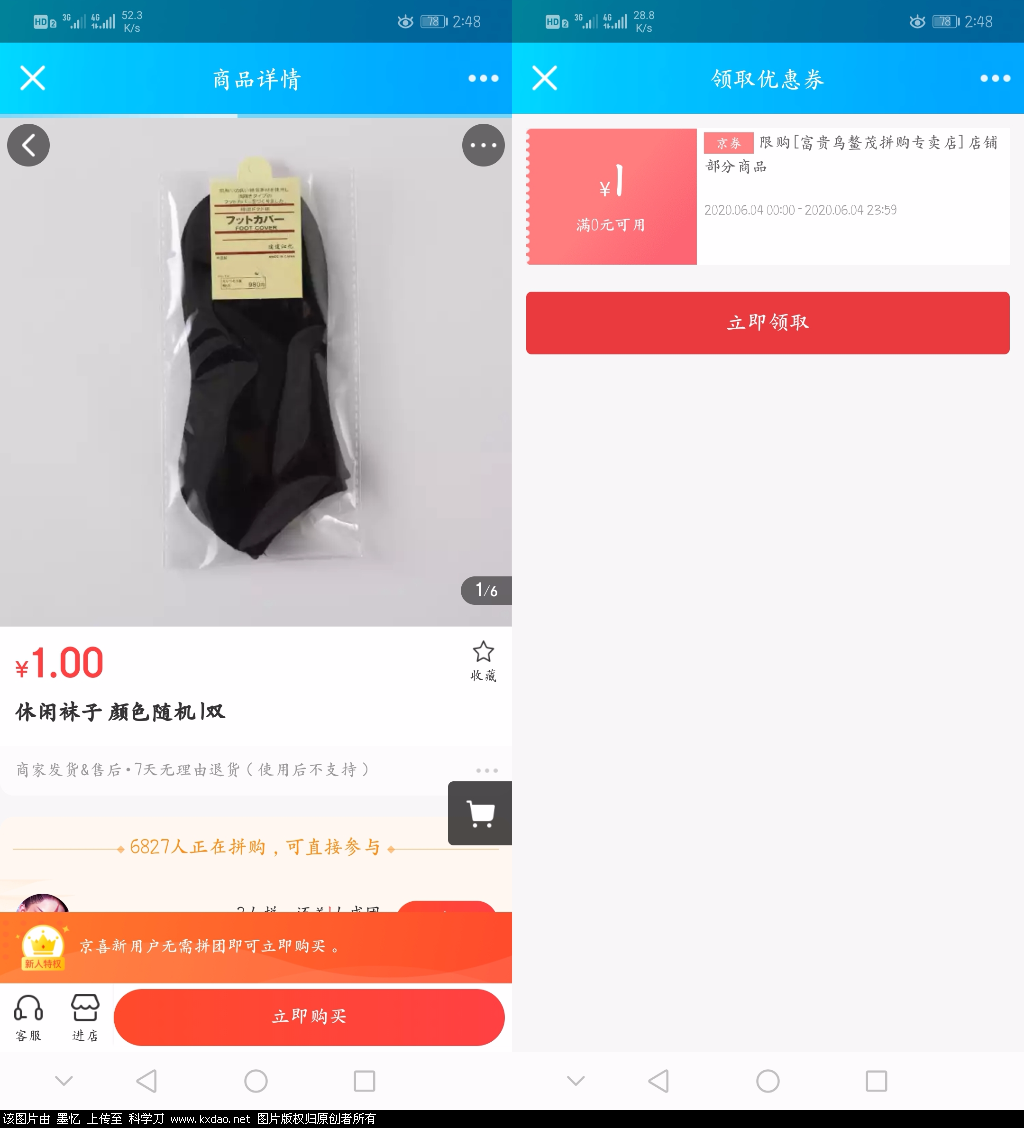Close the 领取优惠券 page
Screen dimensions: 1024x1128
[x=545, y=78]
